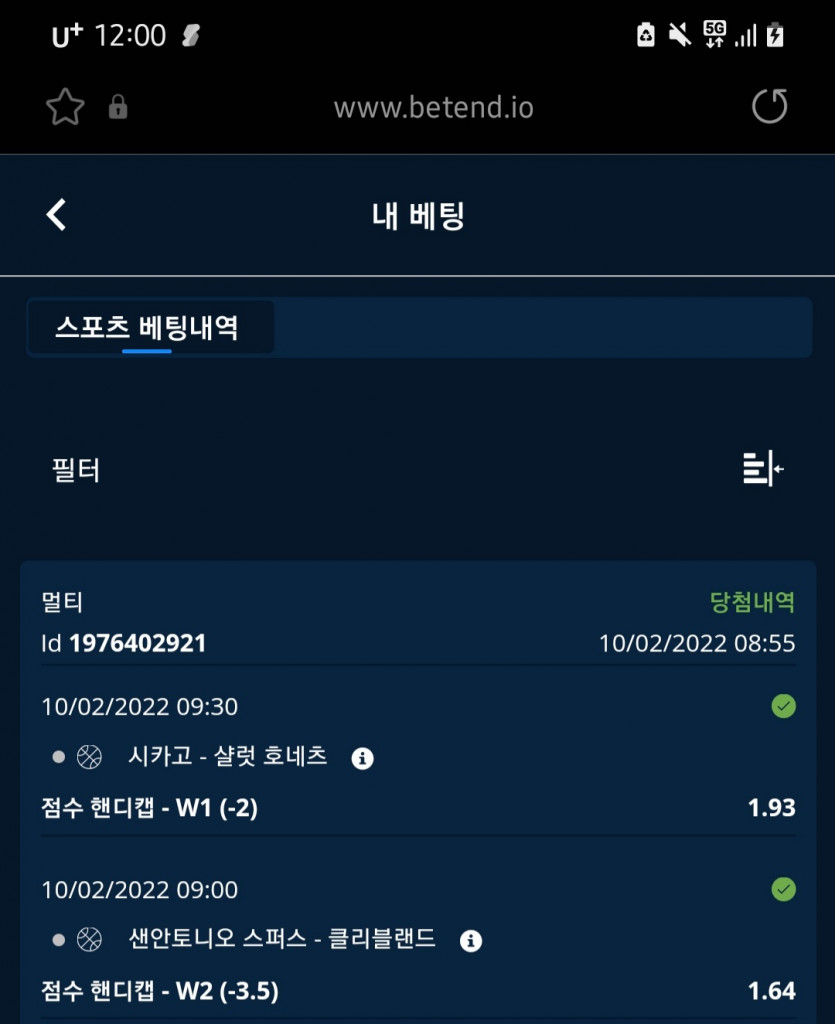Screen dimensions: 835x1024
Task: Open the 필터 filter options icon
Action: pyautogui.click(x=763, y=469)
